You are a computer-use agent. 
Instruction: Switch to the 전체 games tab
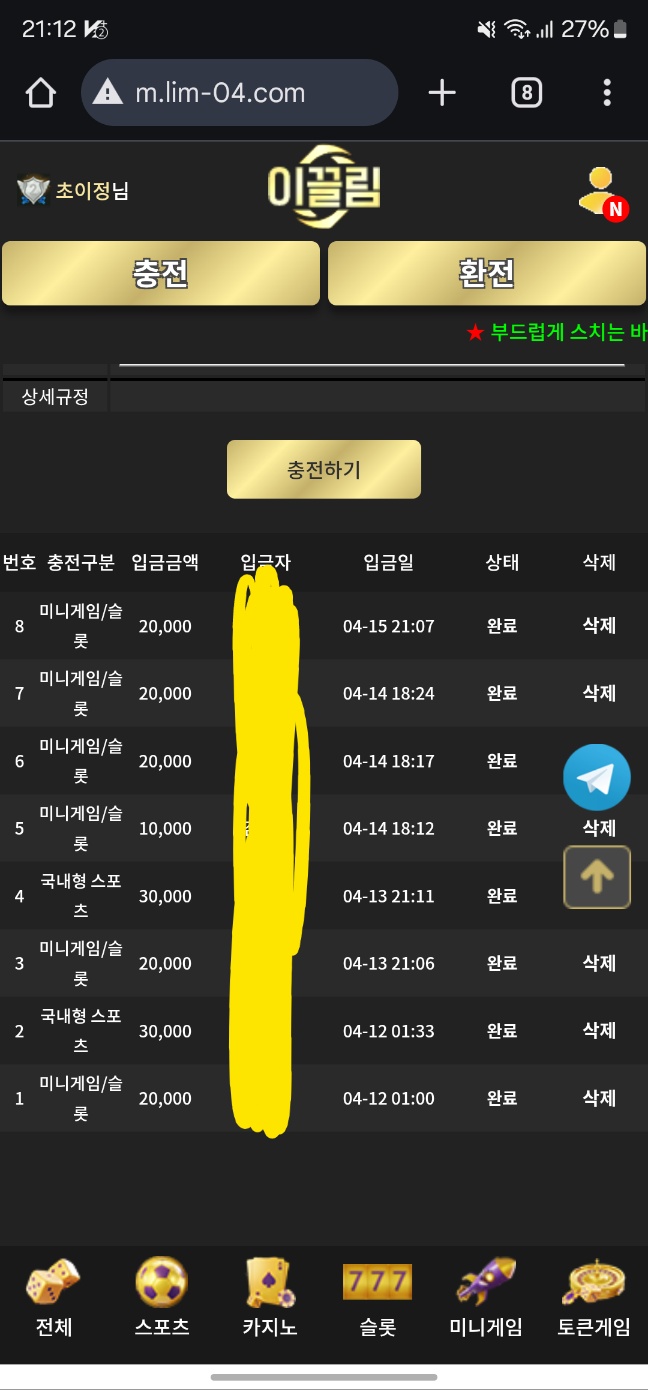[x=54, y=1299]
